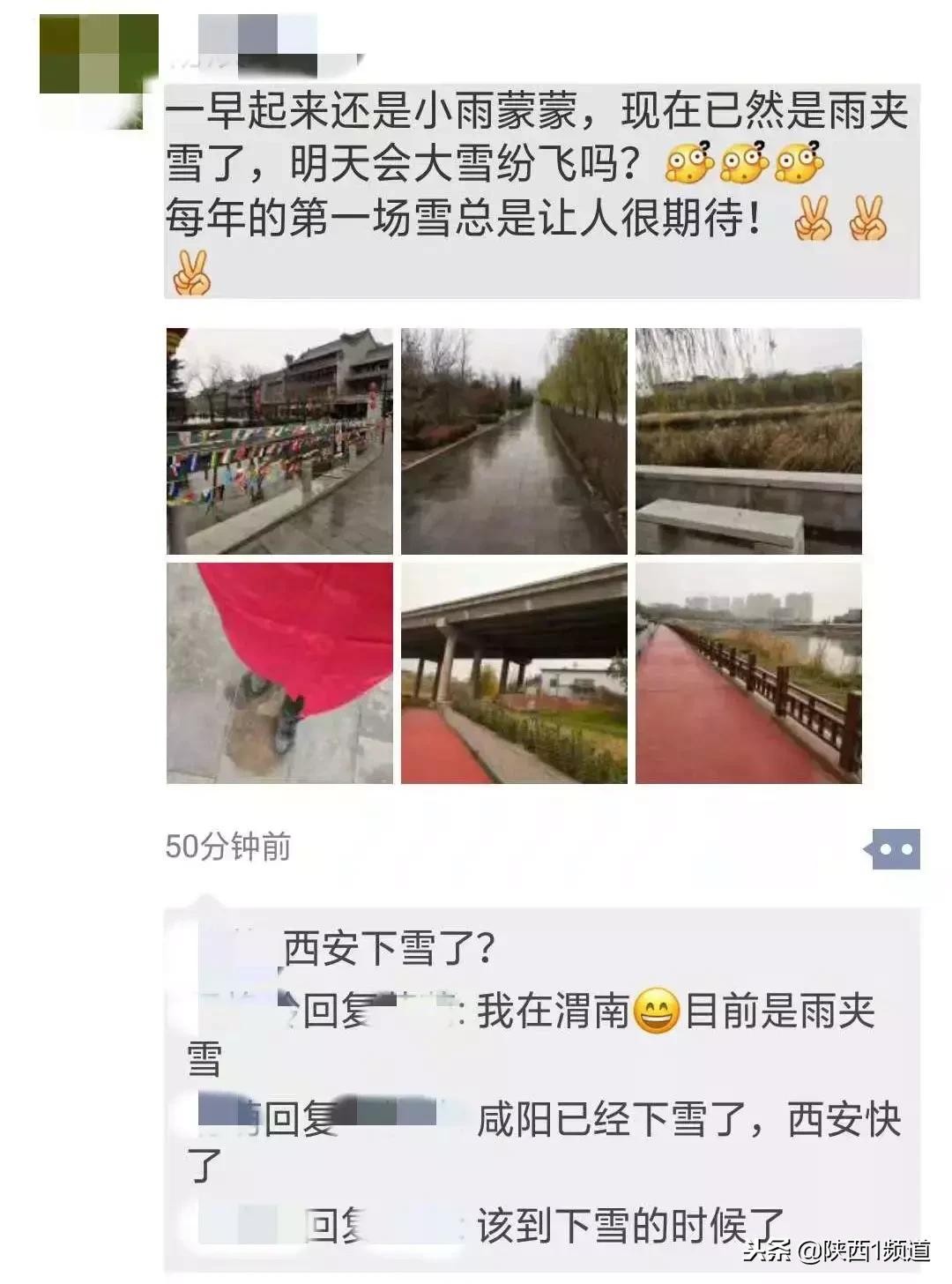View the wet tree-lined pathway photo
Viewport: 952px width, 1284px height.
click(x=514, y=441)
